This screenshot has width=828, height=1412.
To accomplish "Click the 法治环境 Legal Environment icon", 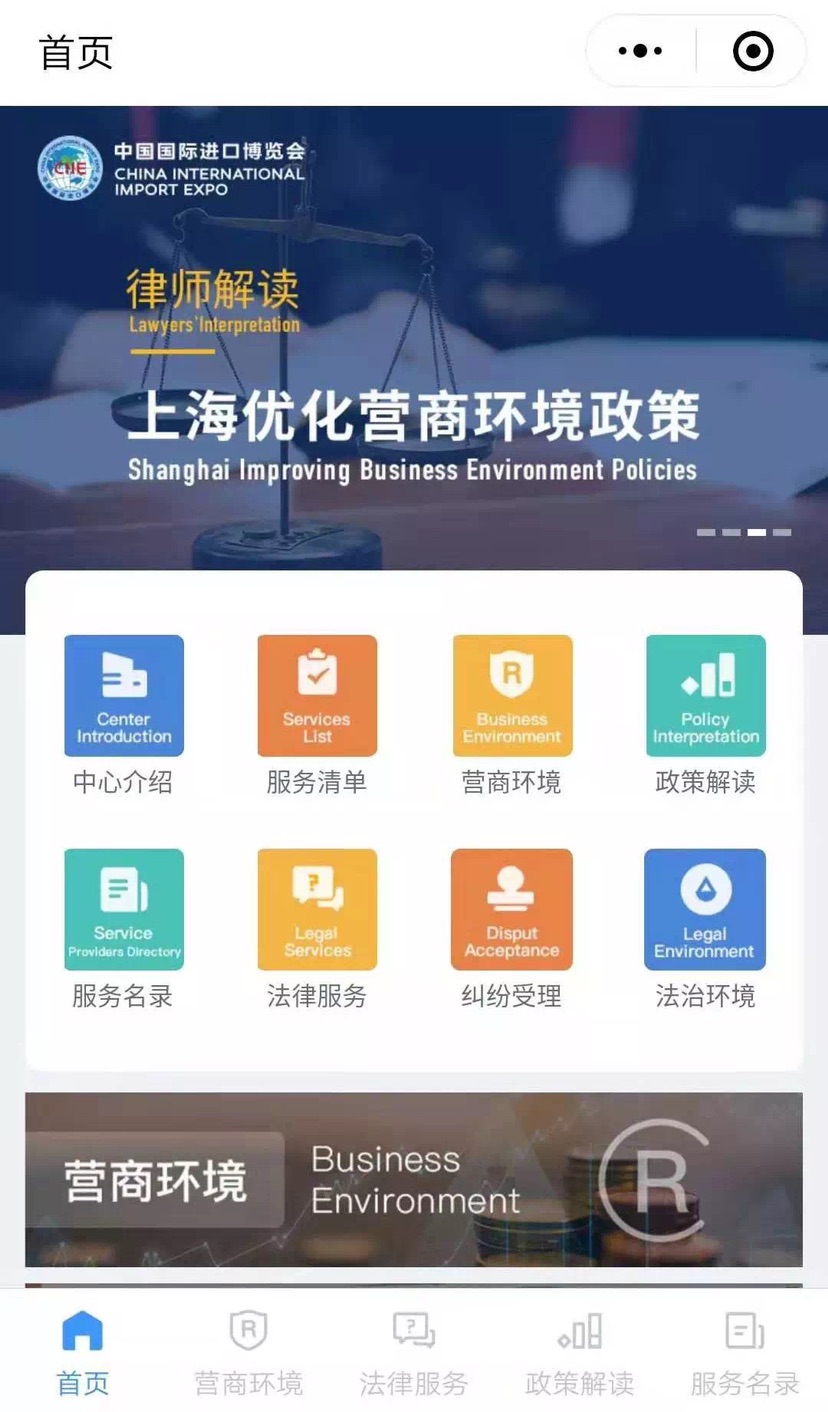I will 705,908.
